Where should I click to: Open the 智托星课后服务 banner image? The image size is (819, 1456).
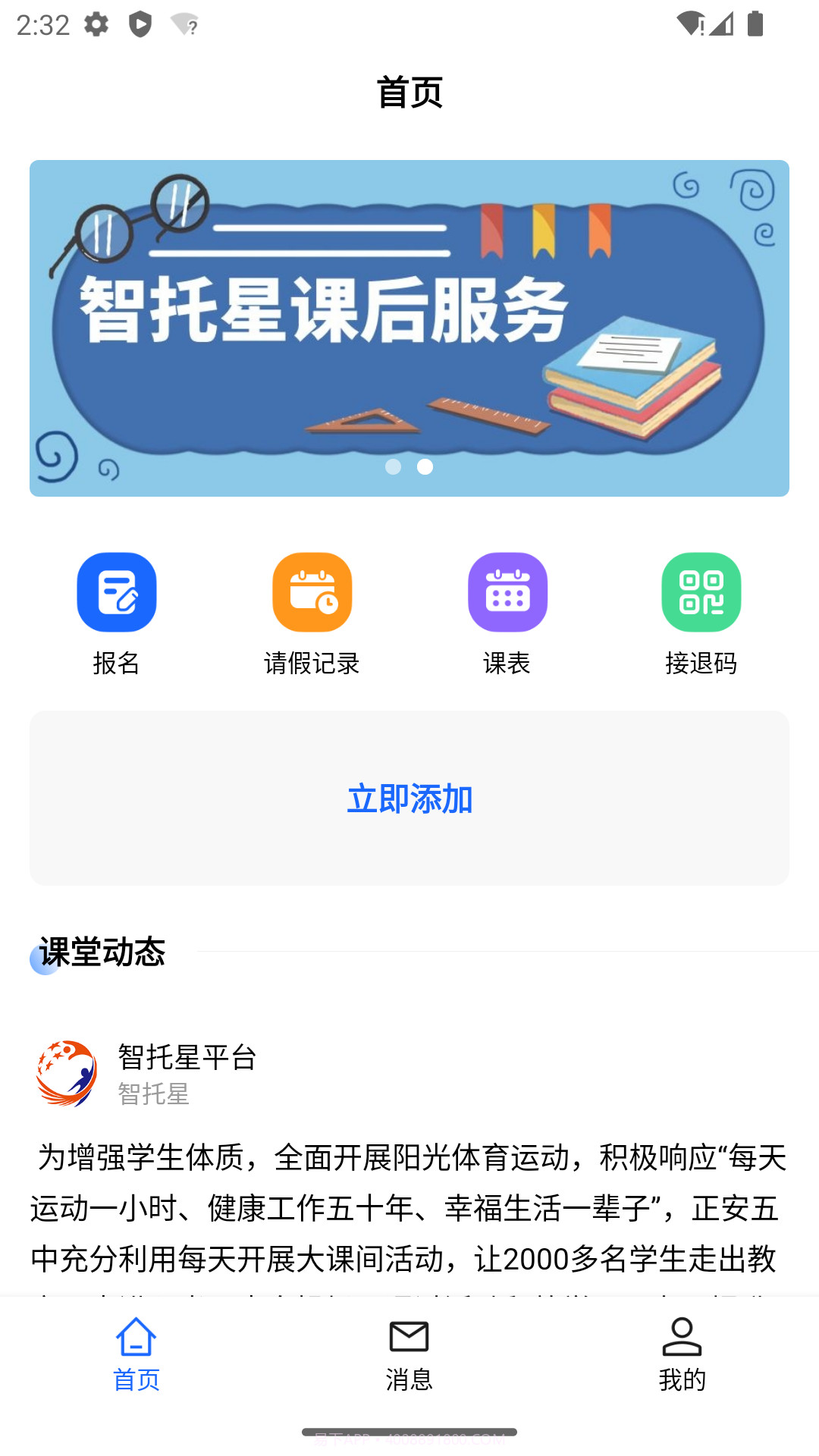pos(409,326)
